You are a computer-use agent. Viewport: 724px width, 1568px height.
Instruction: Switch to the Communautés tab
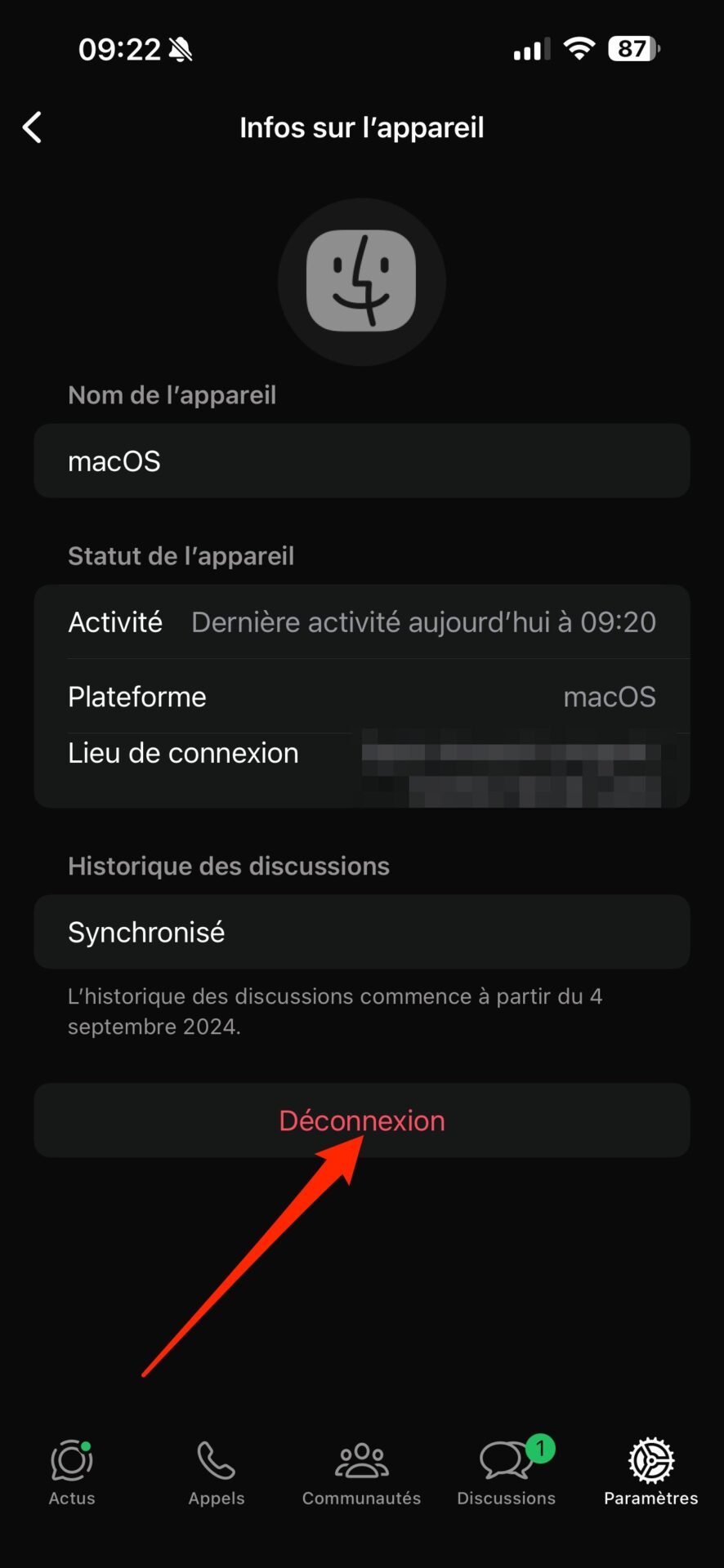pos(361,1472)
